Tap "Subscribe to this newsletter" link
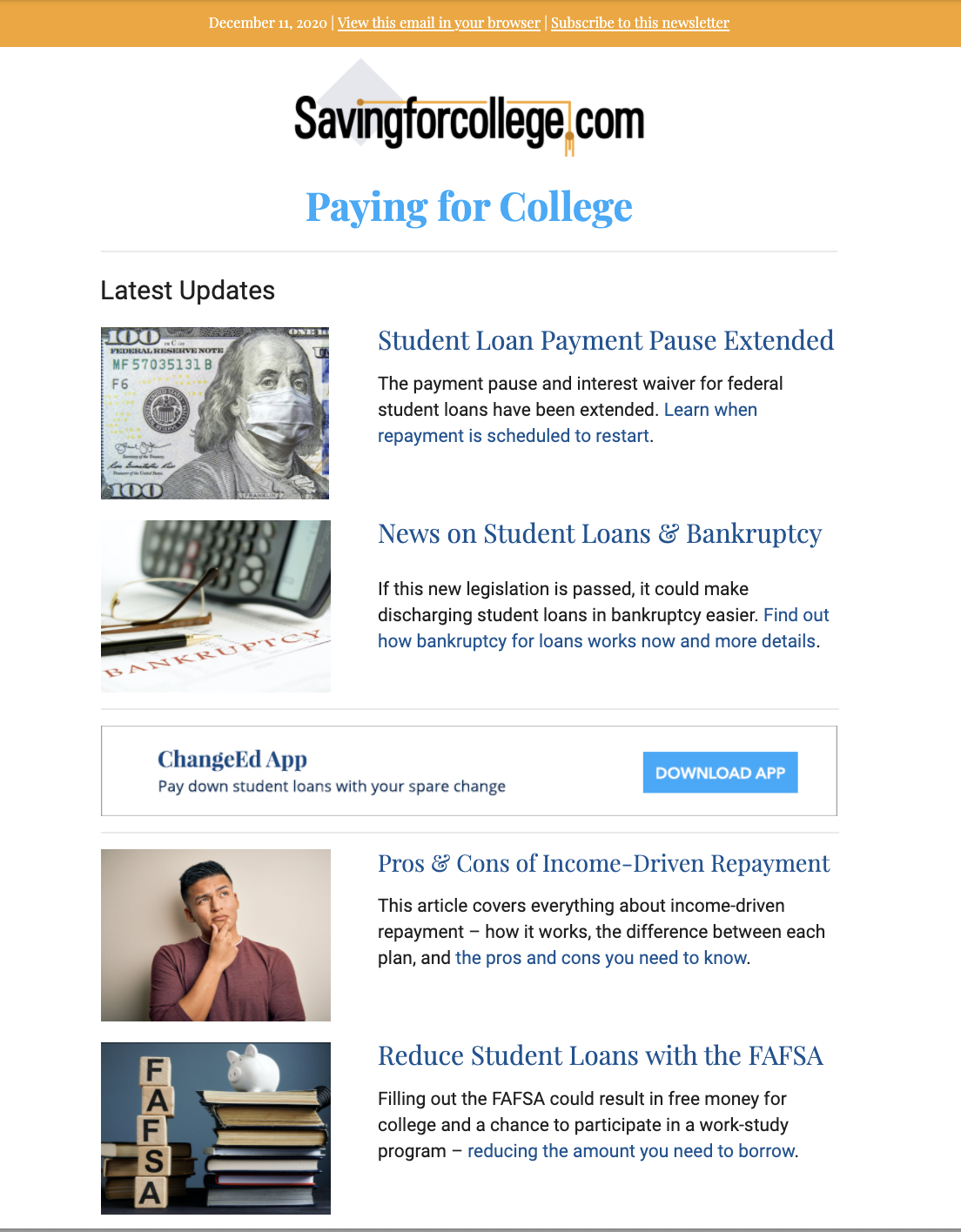961x1232 pixels. tap(640, 23)
